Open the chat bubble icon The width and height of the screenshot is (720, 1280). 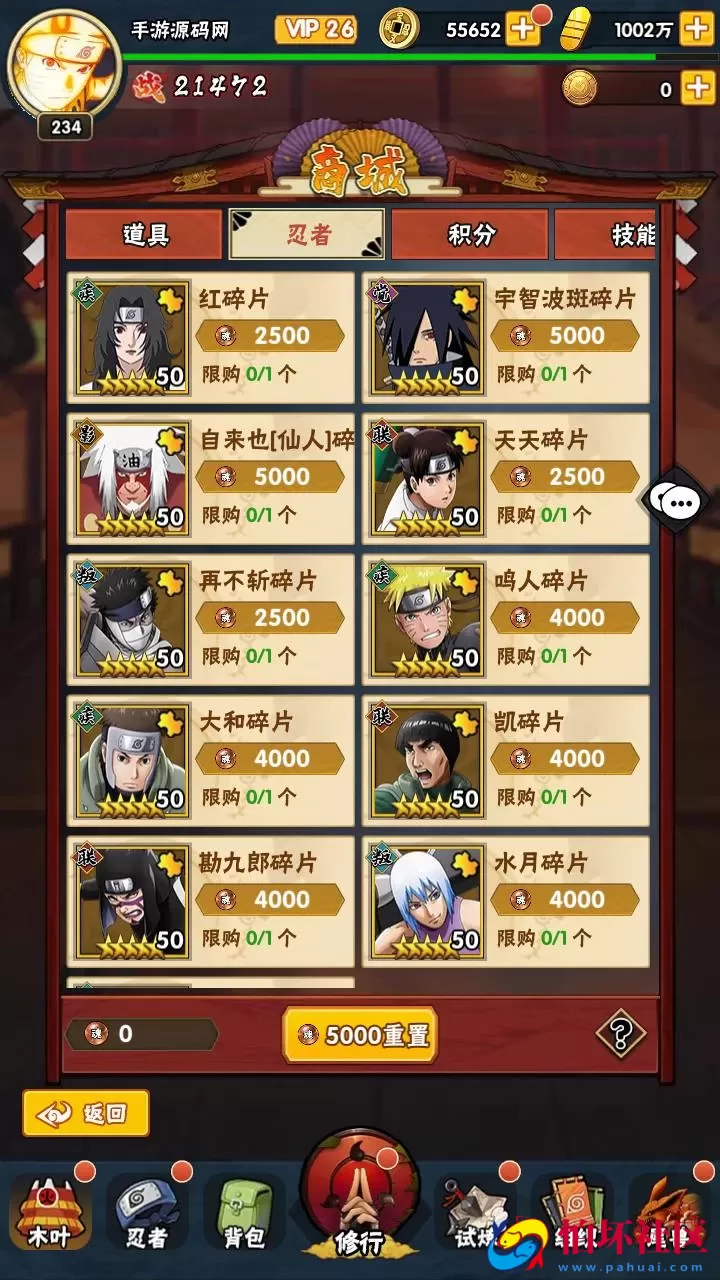[x=680, y=501]
